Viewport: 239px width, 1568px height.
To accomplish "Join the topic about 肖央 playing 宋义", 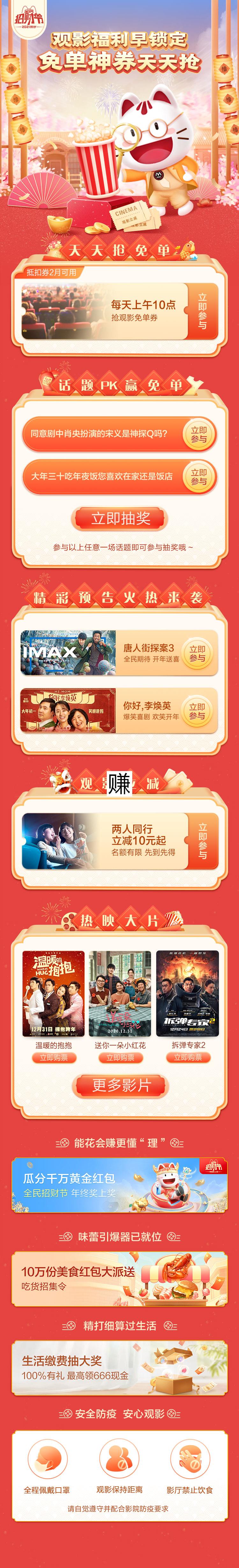I will point(199,434).
